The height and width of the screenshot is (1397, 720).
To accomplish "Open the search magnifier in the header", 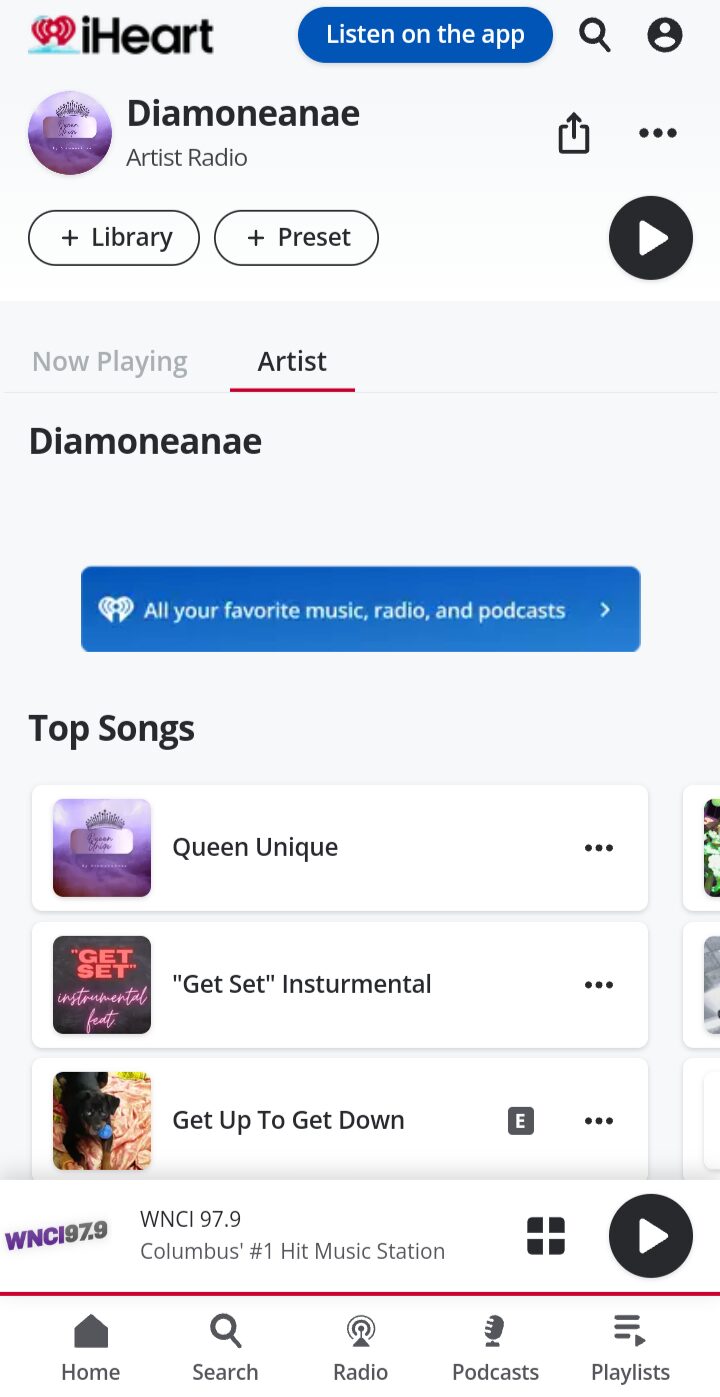I will pos(595,35).
